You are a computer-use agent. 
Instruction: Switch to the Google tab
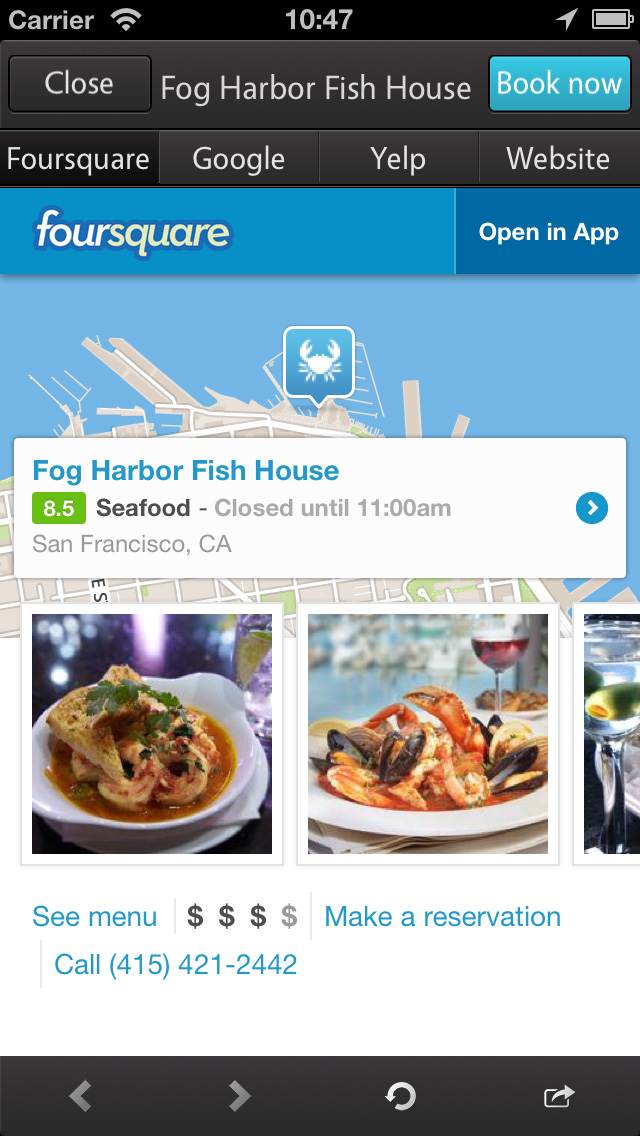pos(239,159)
